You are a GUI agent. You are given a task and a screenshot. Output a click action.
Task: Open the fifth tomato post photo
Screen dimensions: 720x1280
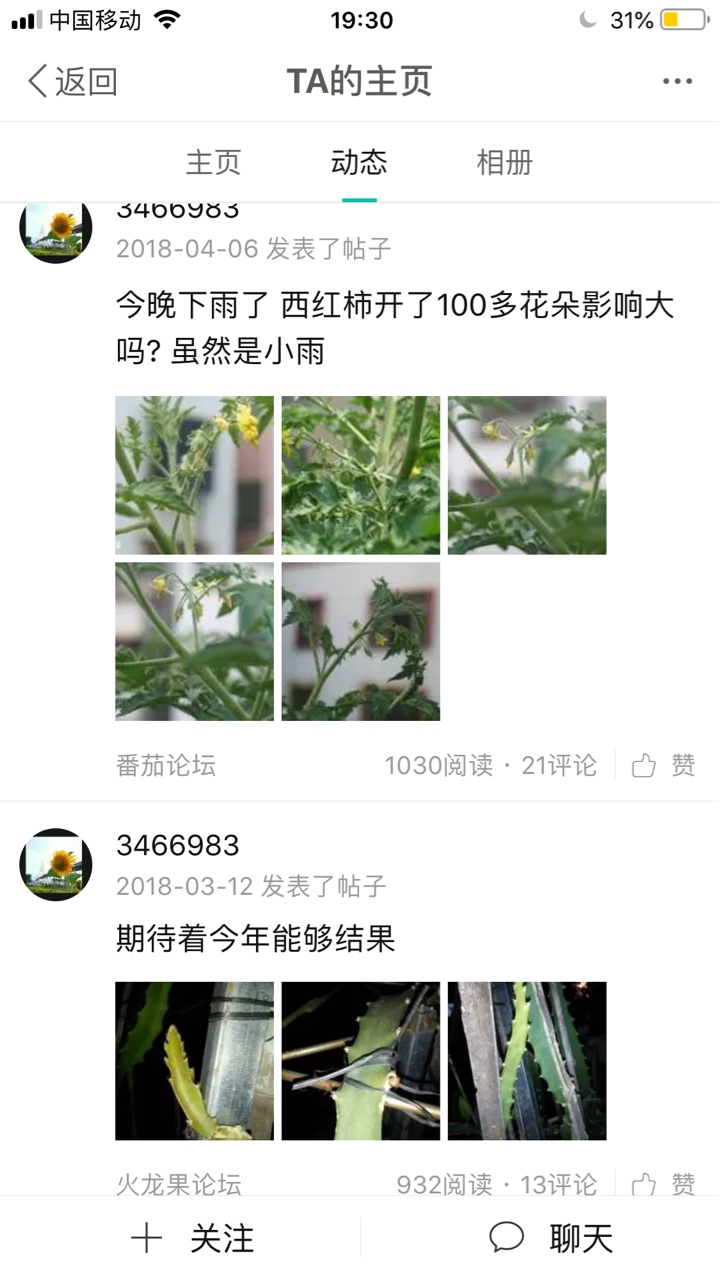click(361, 641)
